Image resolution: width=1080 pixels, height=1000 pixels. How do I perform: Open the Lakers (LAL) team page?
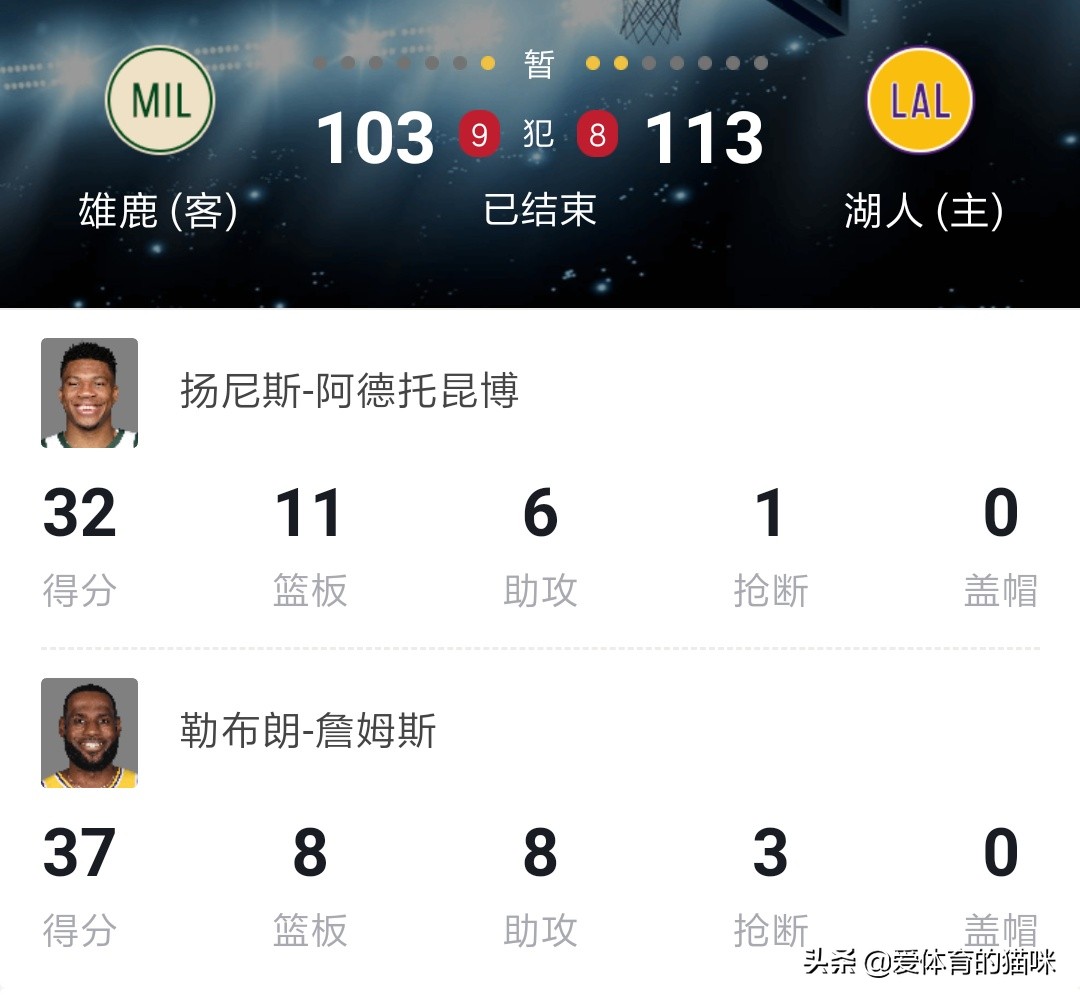pyautogui.click(x=920, y=101)
